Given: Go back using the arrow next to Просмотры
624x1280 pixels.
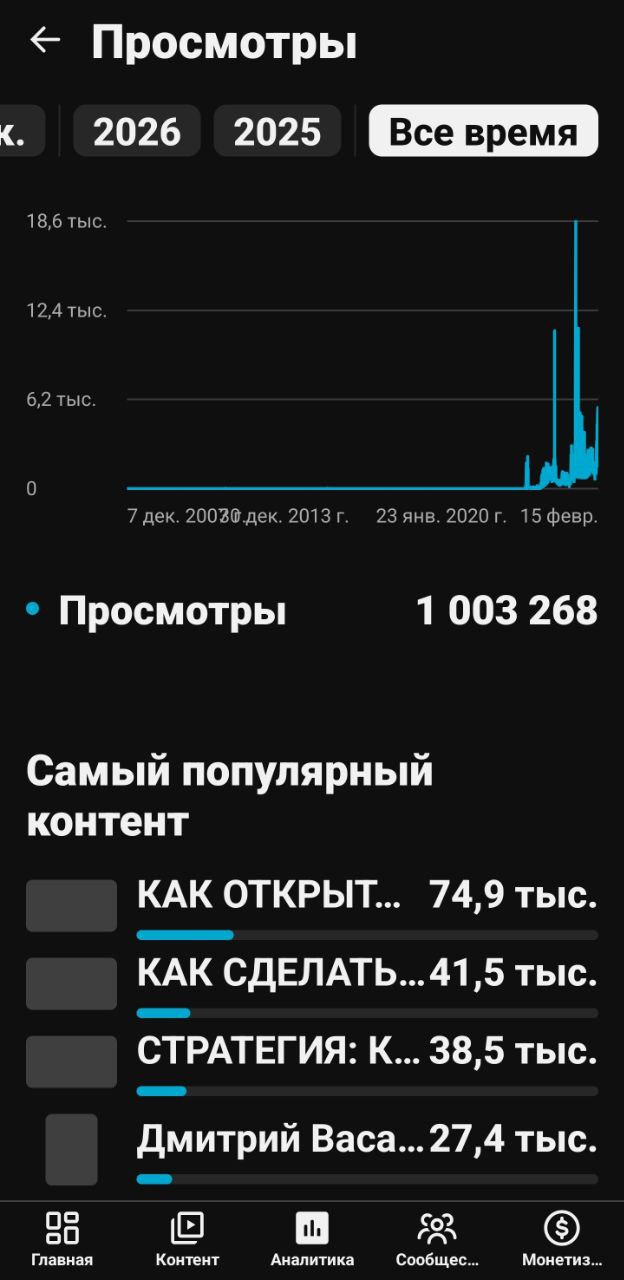Looking at the screenshot, I should click(45, 40).
